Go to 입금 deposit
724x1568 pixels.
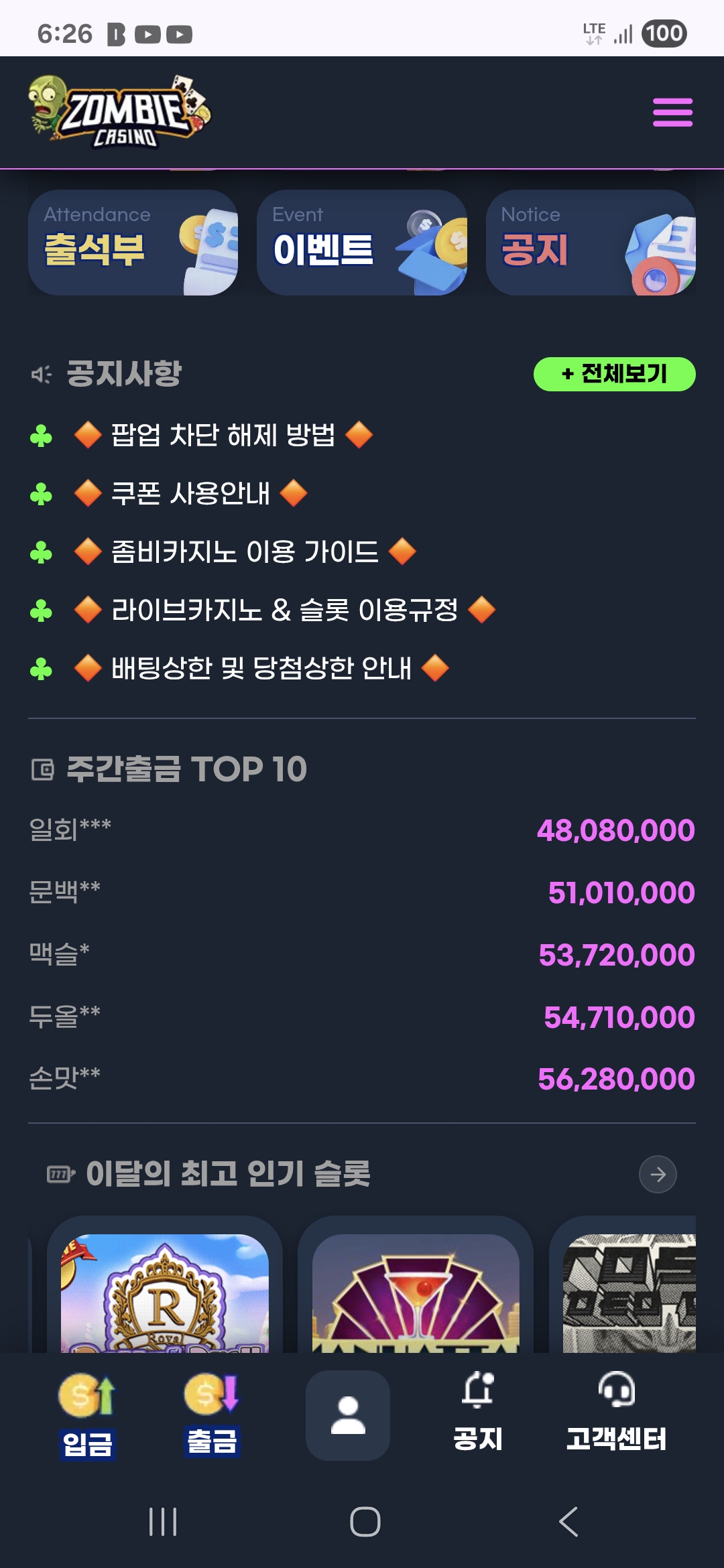[x=87, y=1415]
